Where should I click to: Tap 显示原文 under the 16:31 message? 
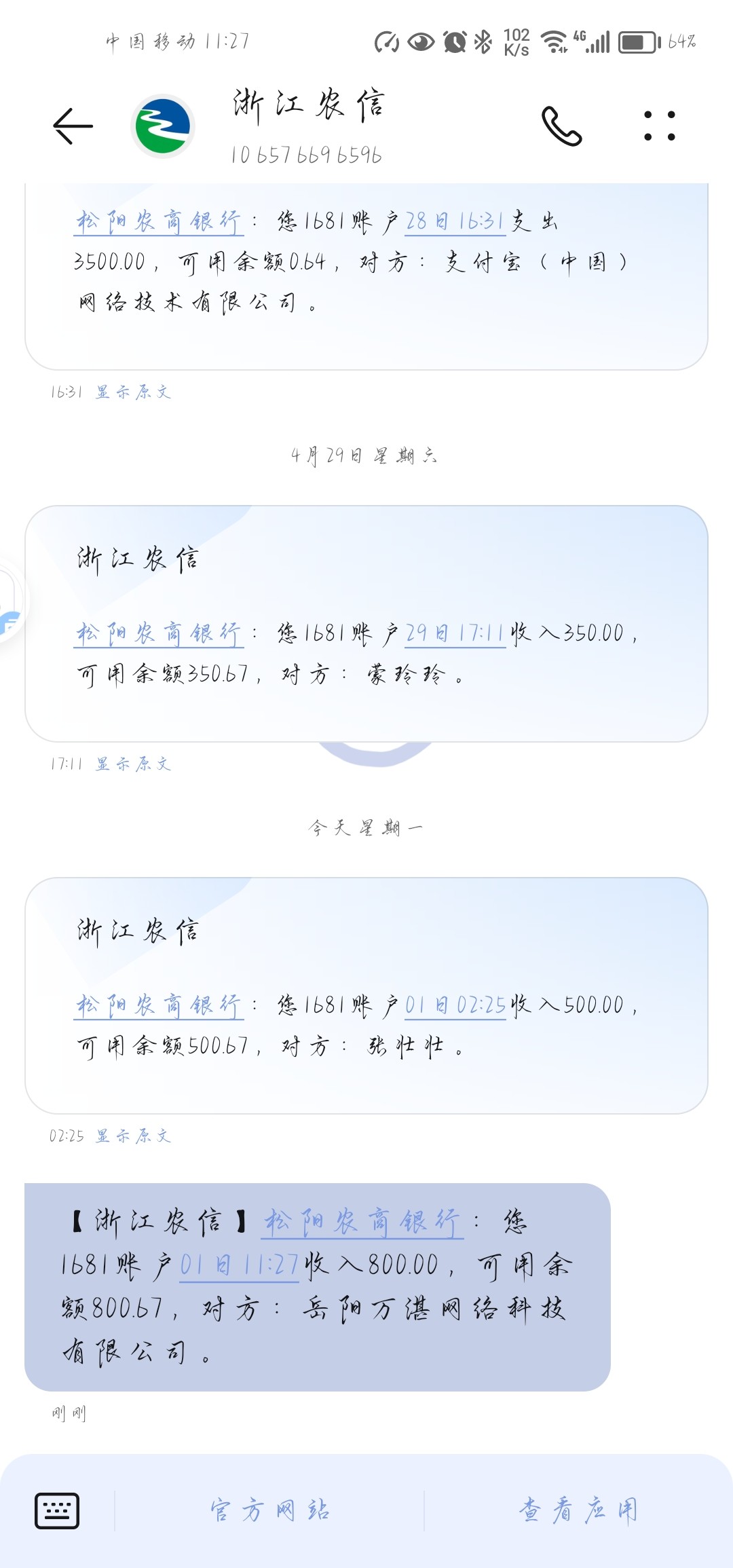pyautogui.click(x=134, y=392)
